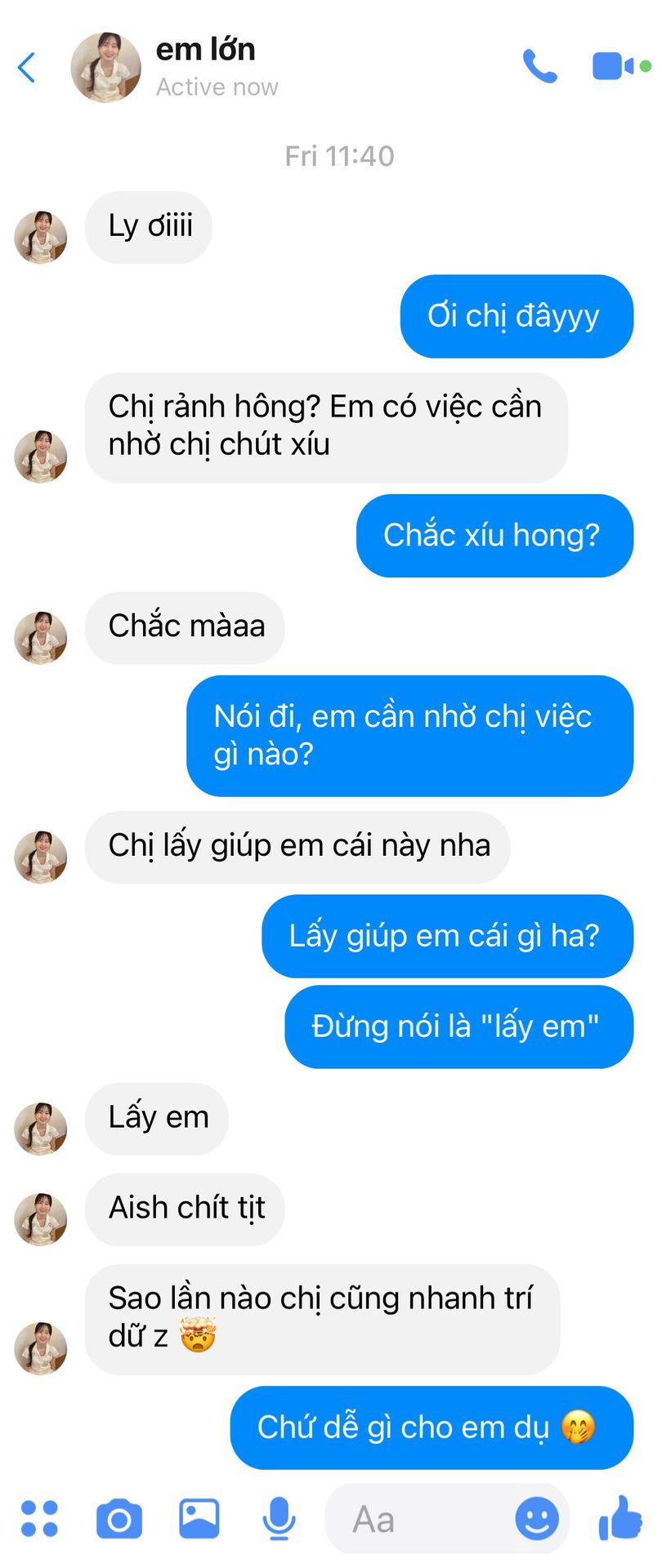Image resolution: width=662 pixels, height=1568 pixels.
Task: Open the four-dot more actions menu
Action: pos(39,1519)
